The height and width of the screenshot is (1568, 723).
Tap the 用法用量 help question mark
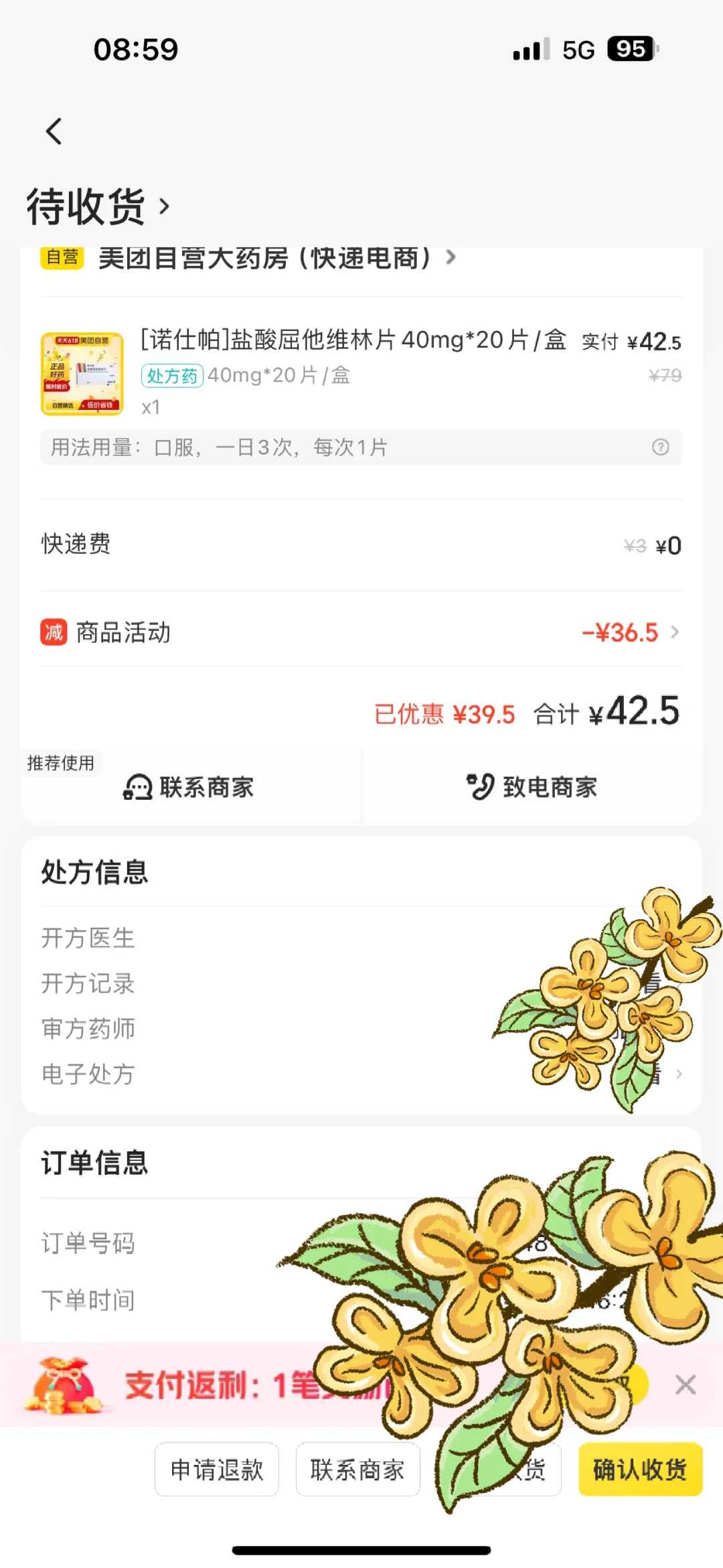pos(659,447)
